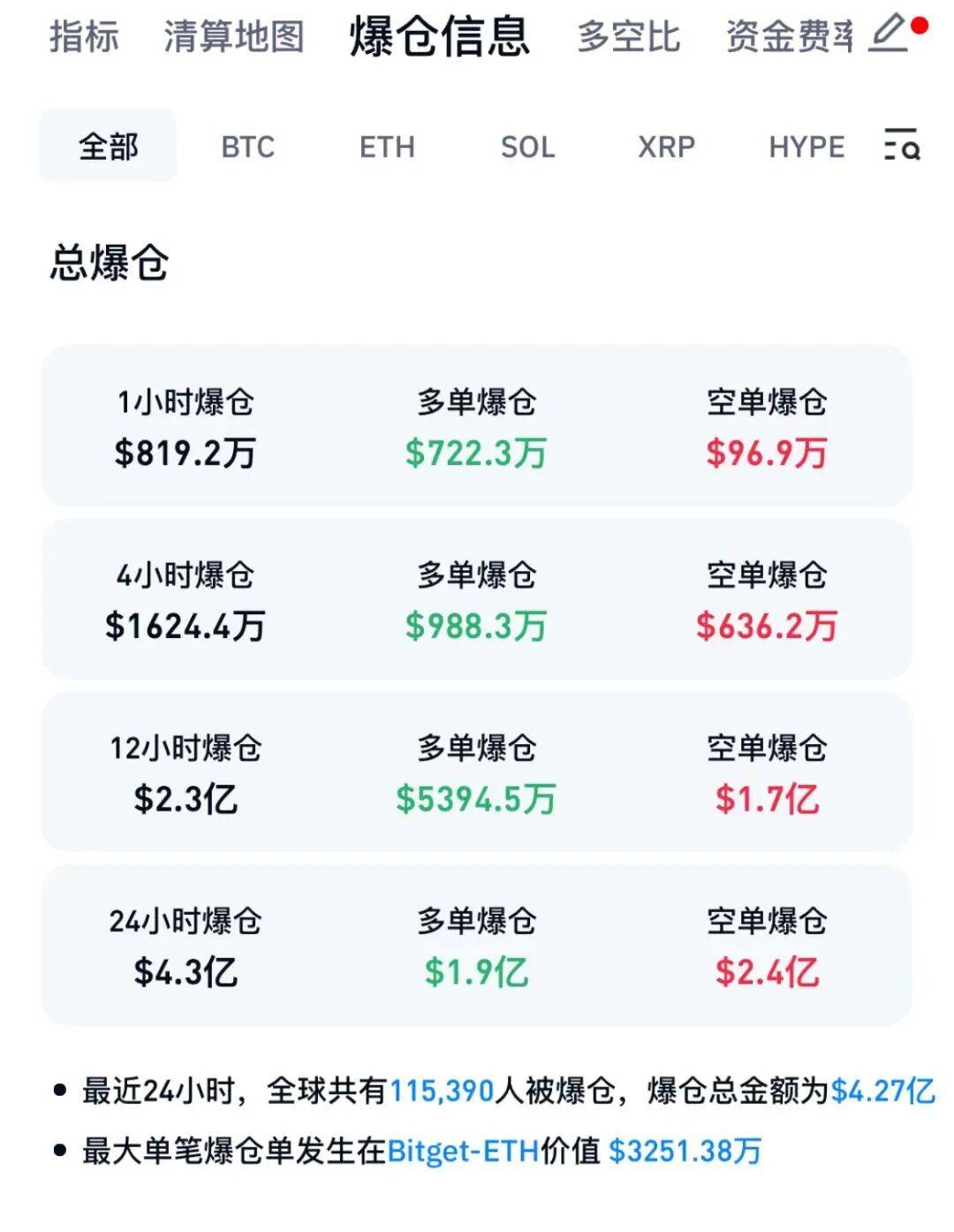Choose the HYPE coin filter
This screenshot has height=1232, width=954.
(x=805, y=148)
